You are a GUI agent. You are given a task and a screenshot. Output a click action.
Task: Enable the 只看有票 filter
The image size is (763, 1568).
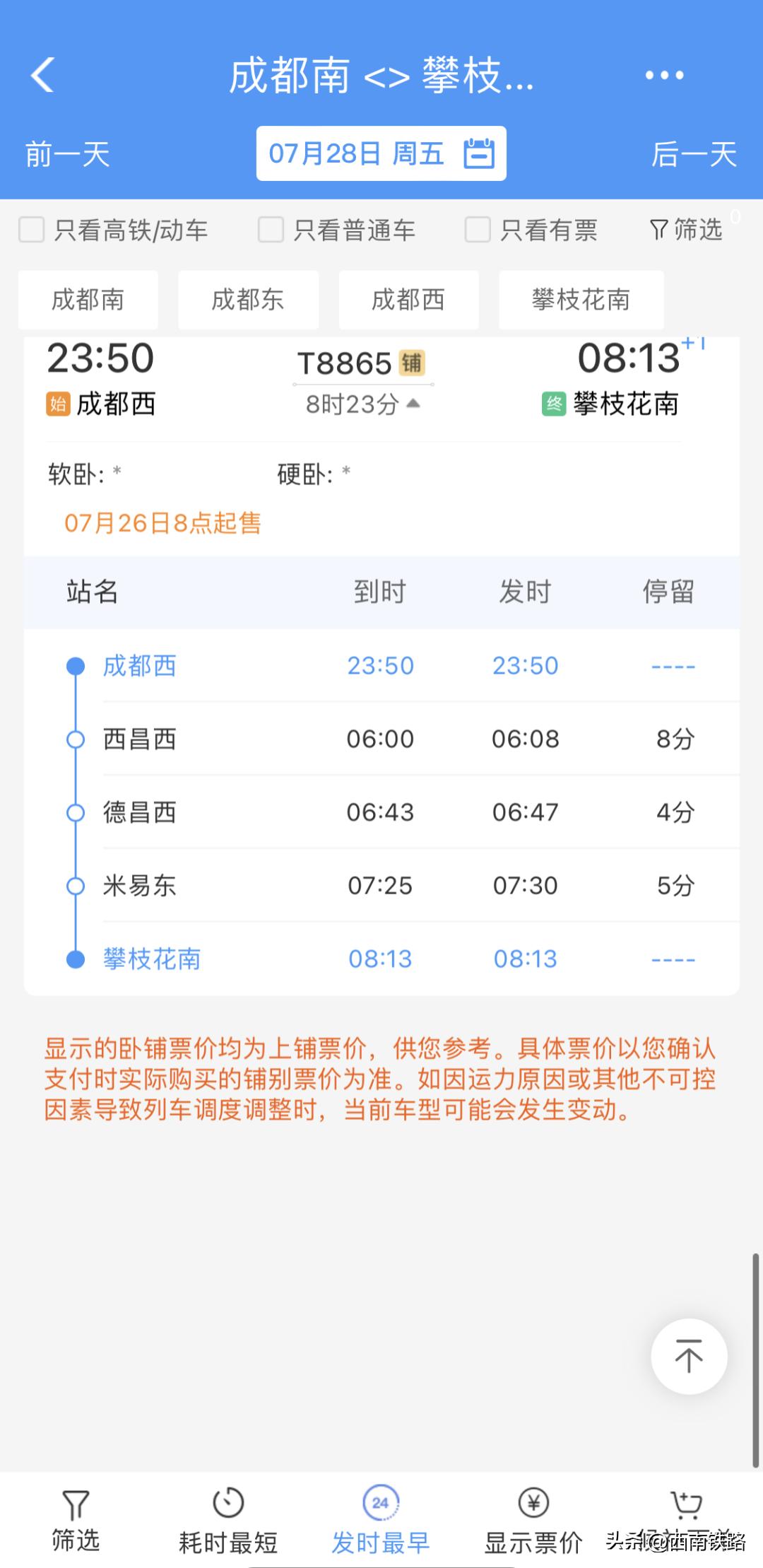477,229
